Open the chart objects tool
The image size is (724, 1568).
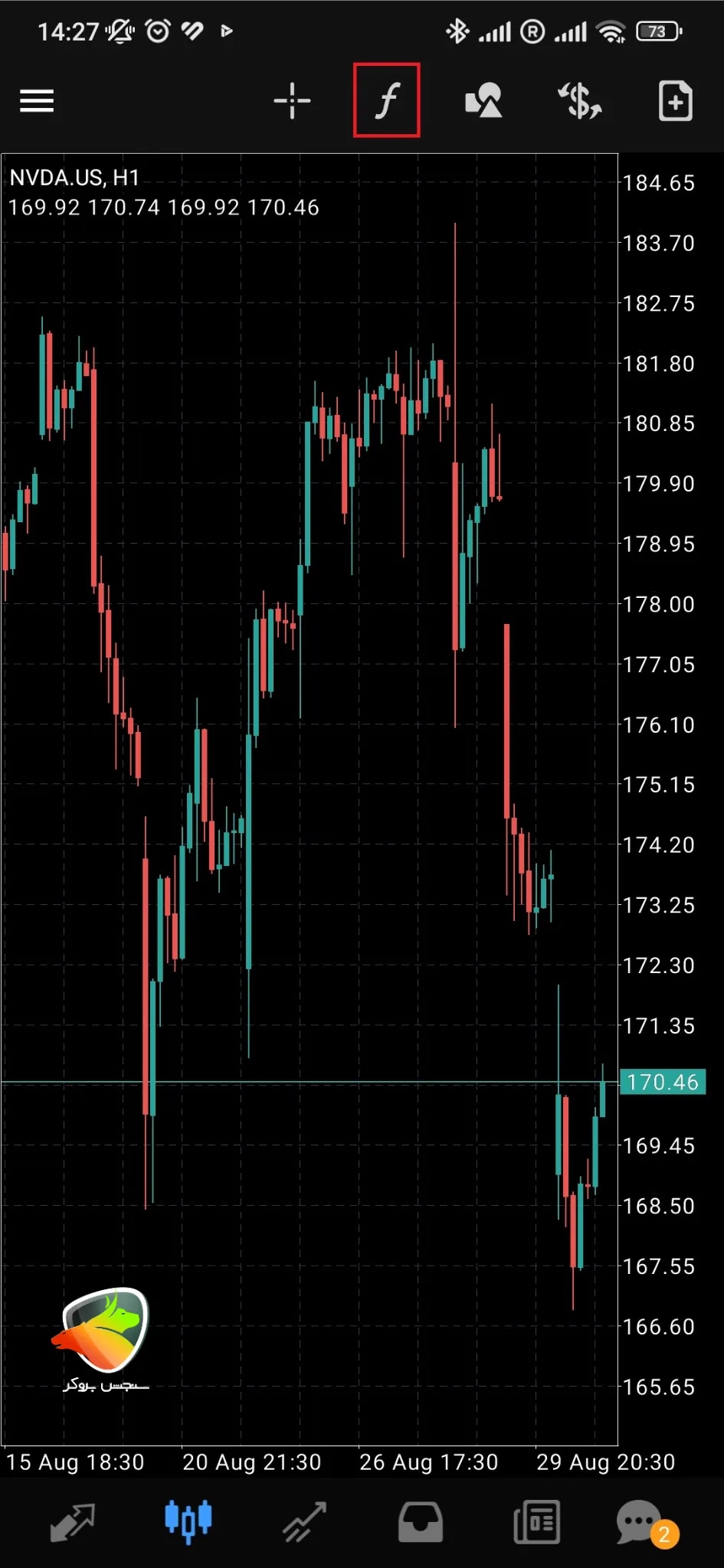pos(483,101)
